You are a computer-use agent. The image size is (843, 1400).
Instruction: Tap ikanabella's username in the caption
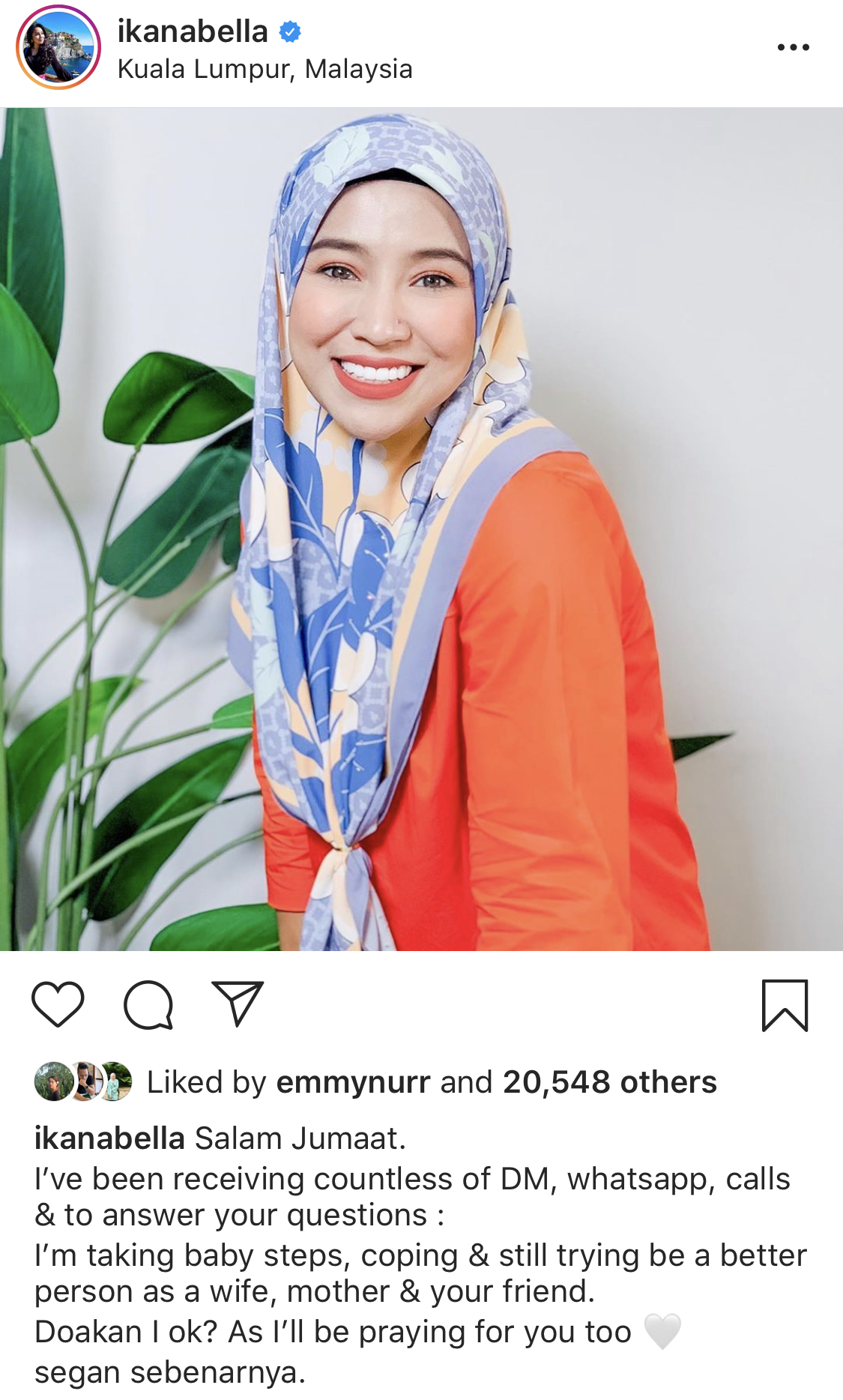point(109,1138)
